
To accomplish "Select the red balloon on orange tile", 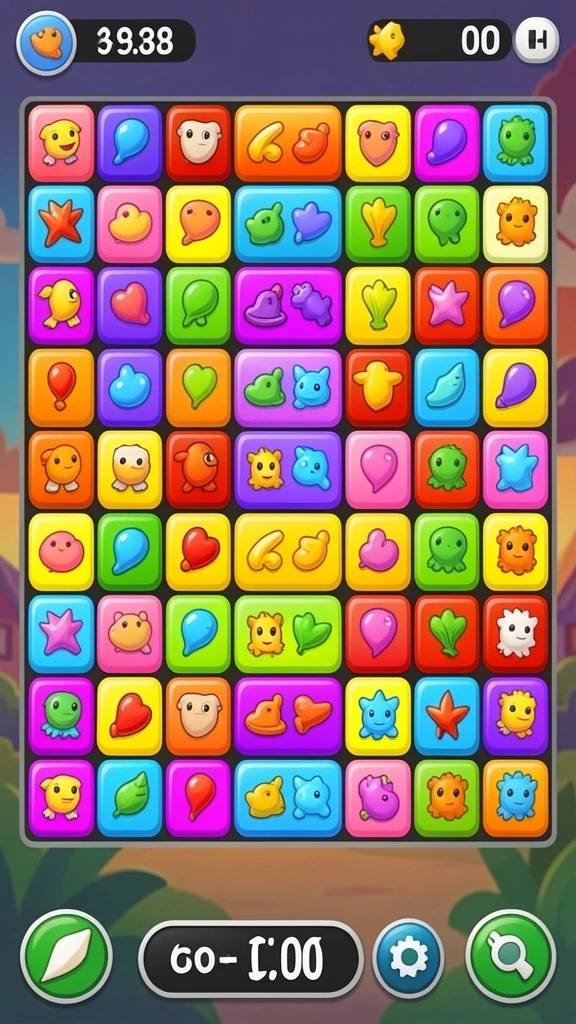I will 61,387.
